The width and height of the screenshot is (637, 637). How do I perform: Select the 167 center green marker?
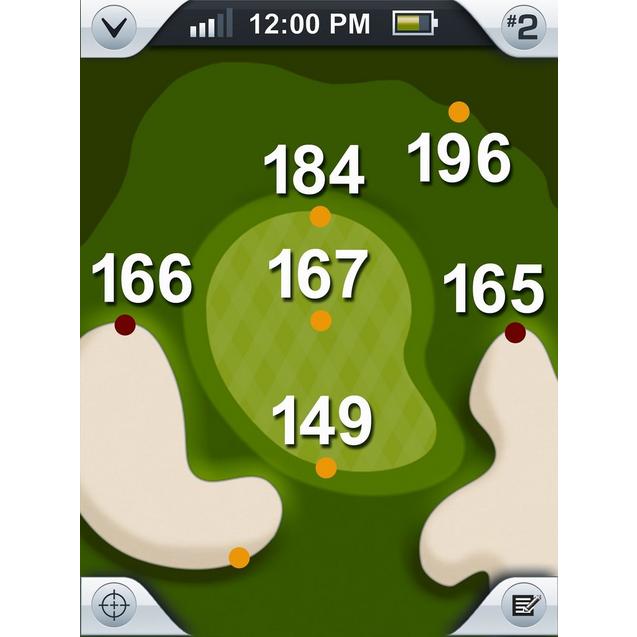click(x=321, y=321)
